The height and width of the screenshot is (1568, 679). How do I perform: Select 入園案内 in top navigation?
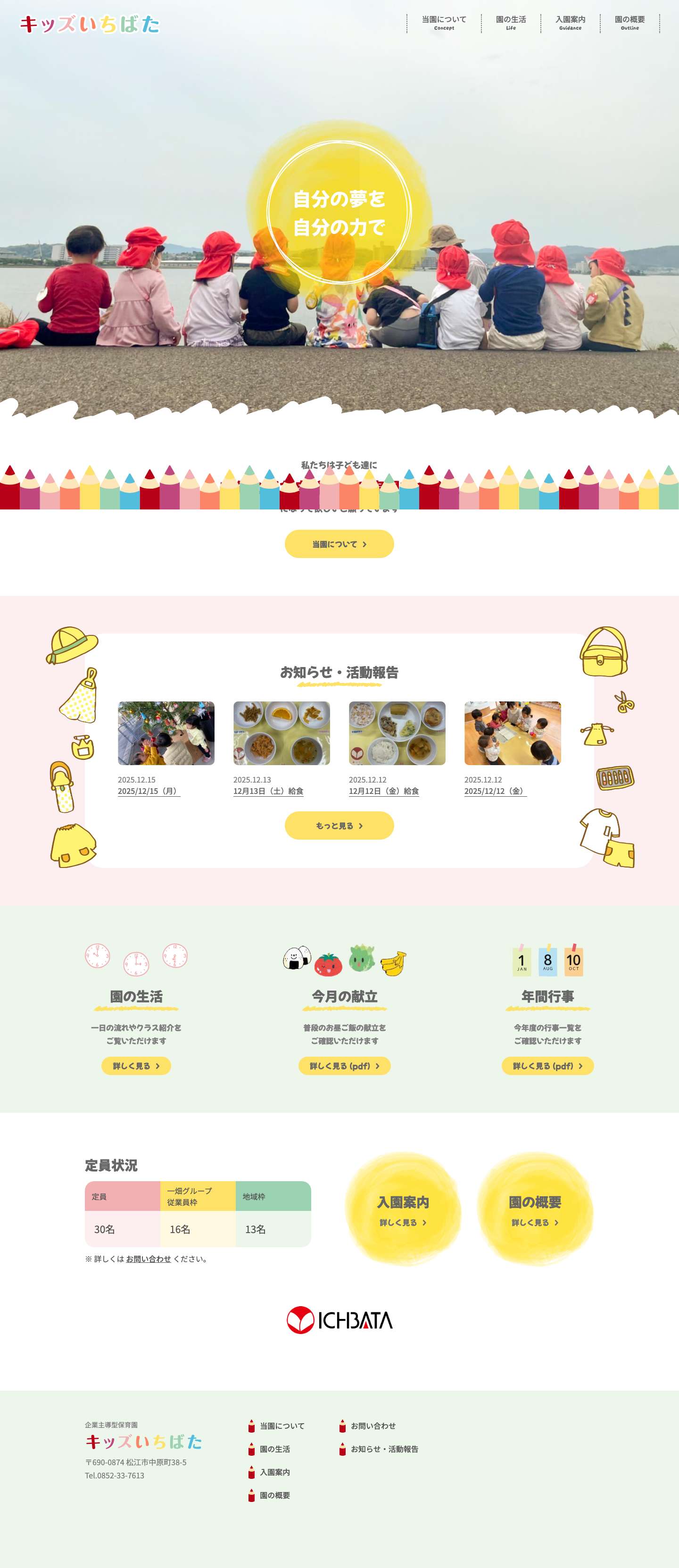[x=570, y=23]
